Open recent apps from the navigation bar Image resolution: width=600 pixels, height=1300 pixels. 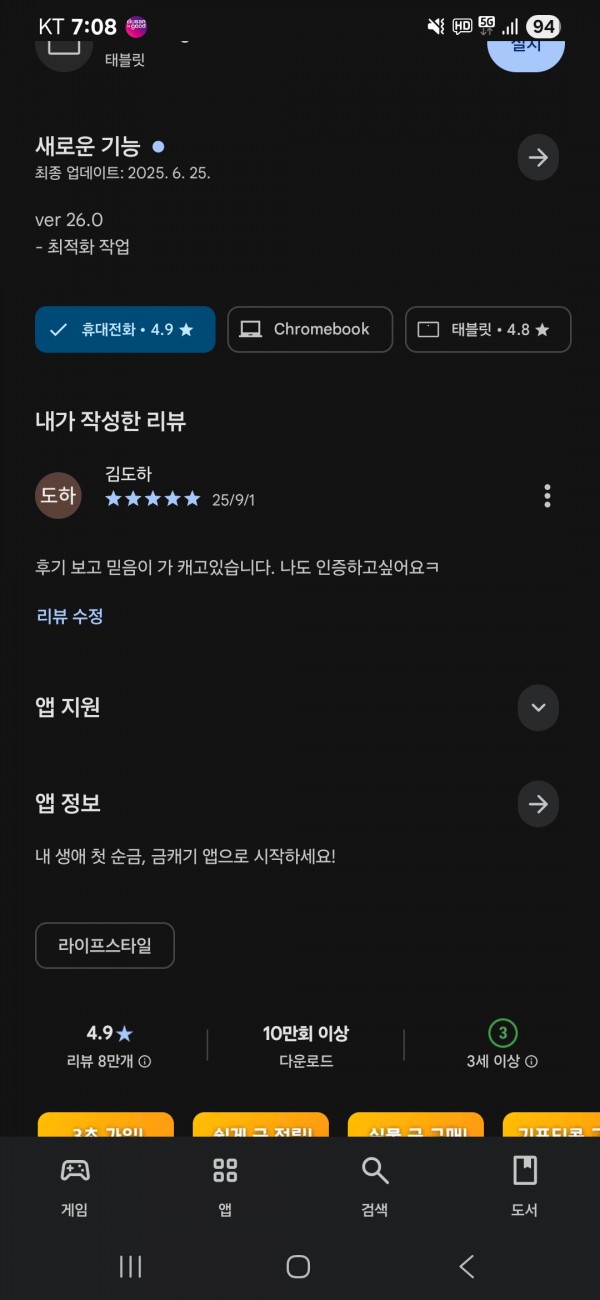[130, 1267]
